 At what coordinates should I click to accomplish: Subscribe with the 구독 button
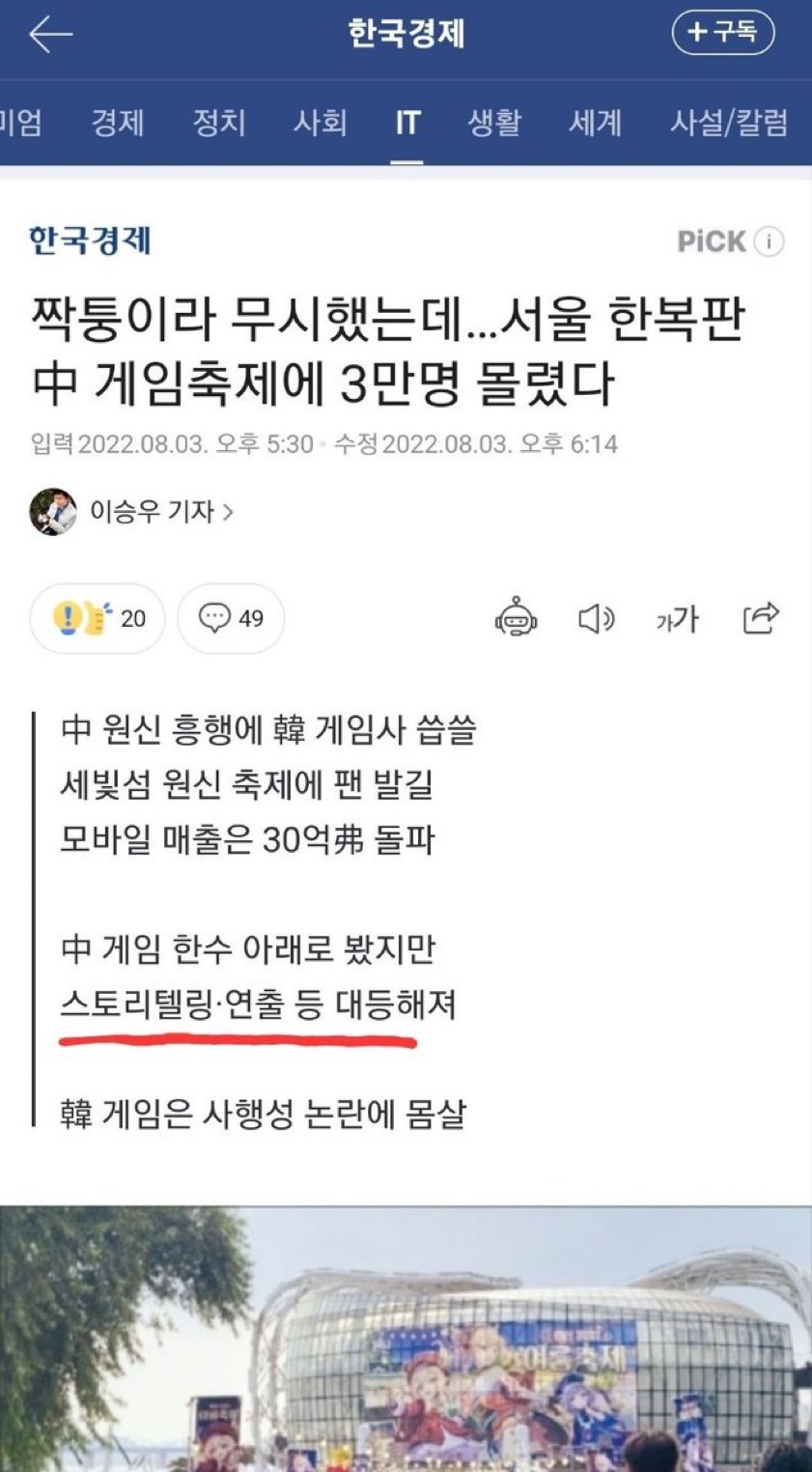pos(722,33)
